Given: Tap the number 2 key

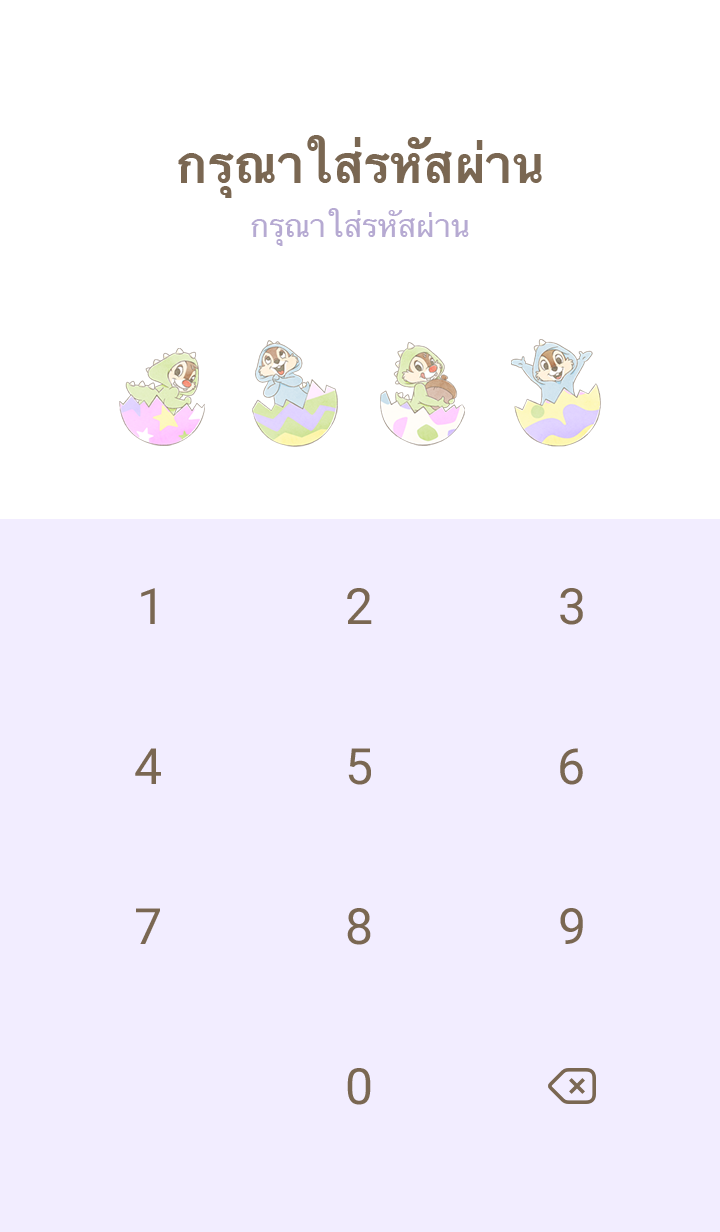Looking at the screenshot, I should [359, 607].
